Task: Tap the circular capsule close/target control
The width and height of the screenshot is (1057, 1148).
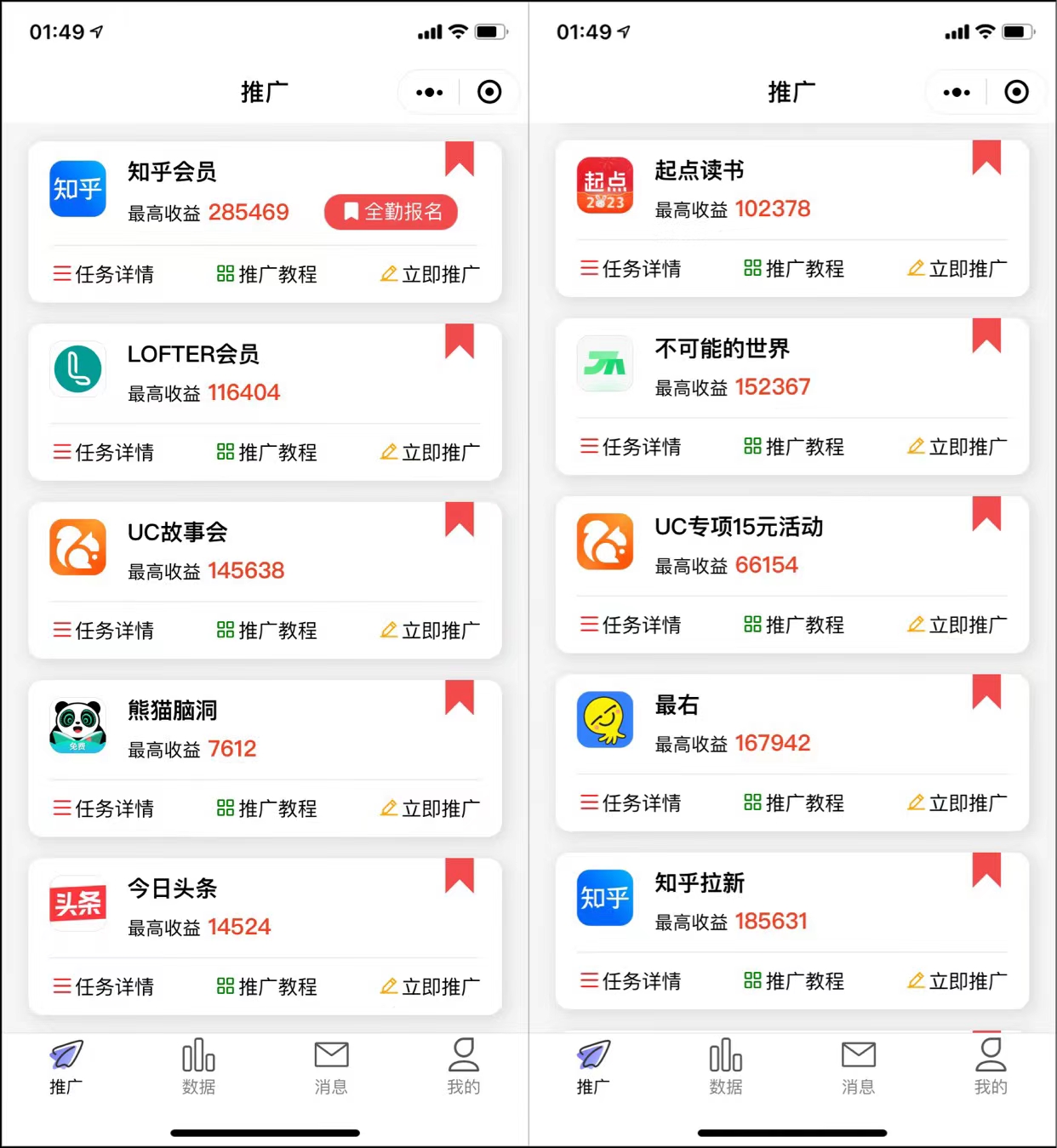Action: (x=489, y=92)
